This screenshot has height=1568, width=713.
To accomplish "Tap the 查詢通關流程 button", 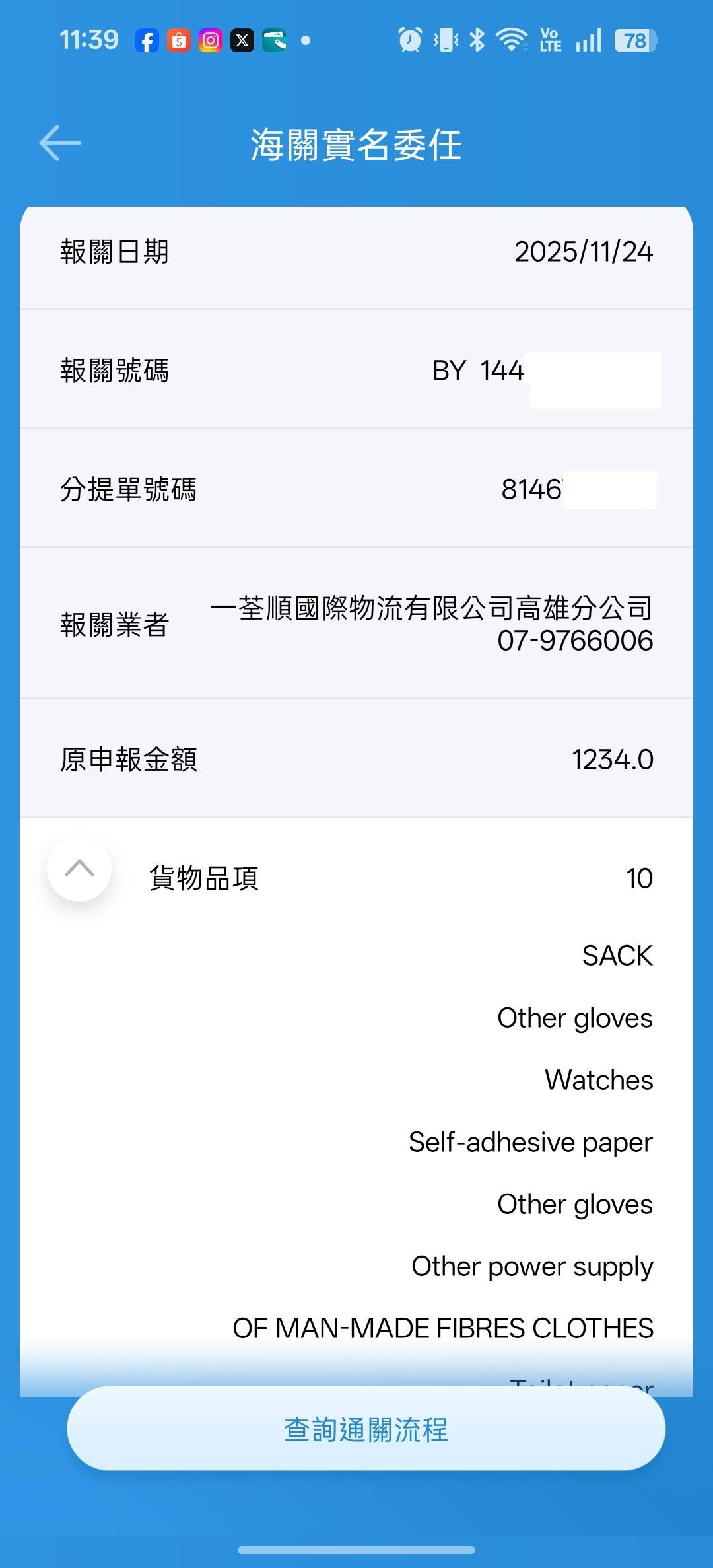I will pyautogui.click(x=366, y=1429).
